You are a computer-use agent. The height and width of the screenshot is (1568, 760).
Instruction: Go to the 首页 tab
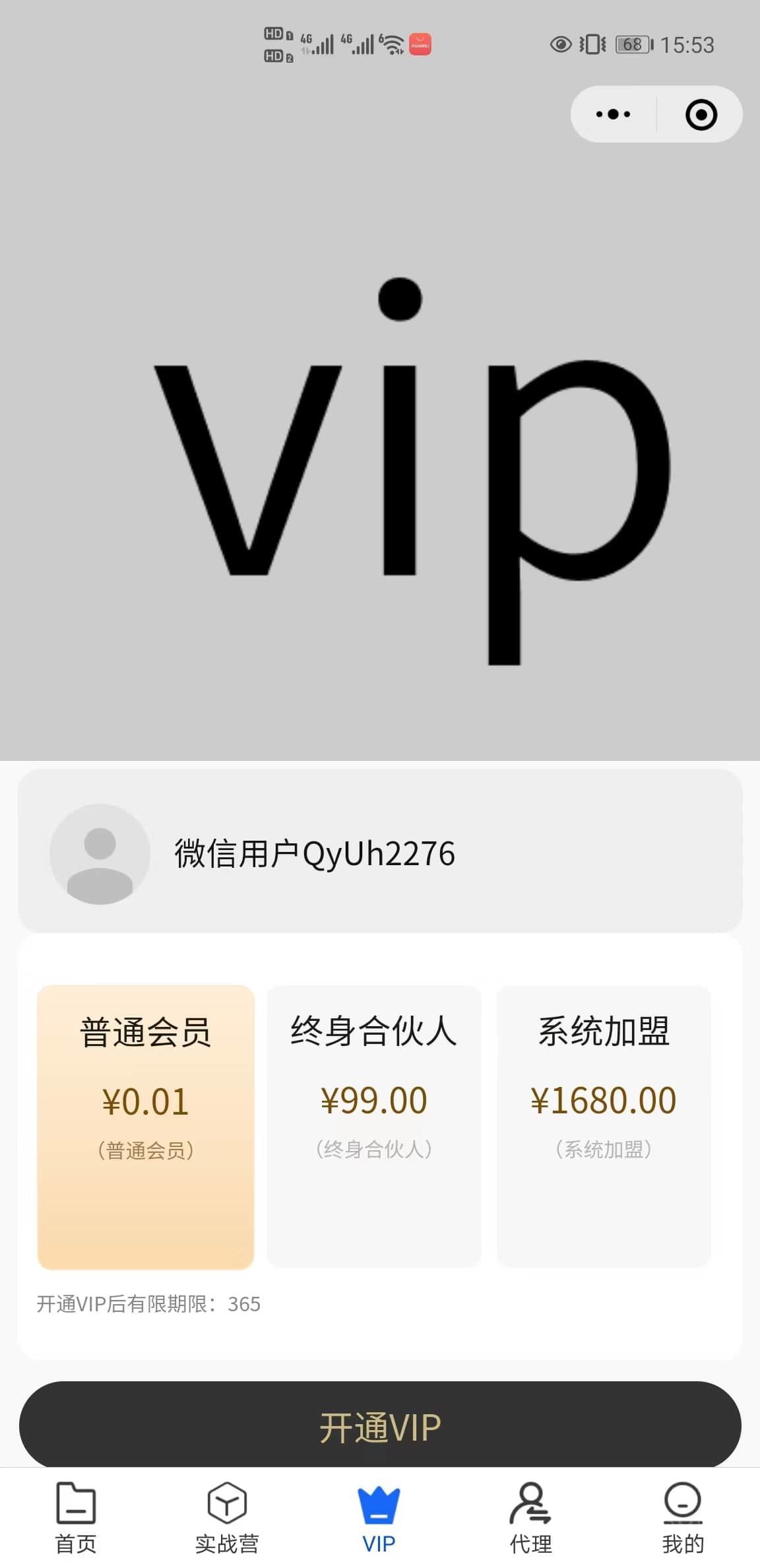tap(76, 1518)
